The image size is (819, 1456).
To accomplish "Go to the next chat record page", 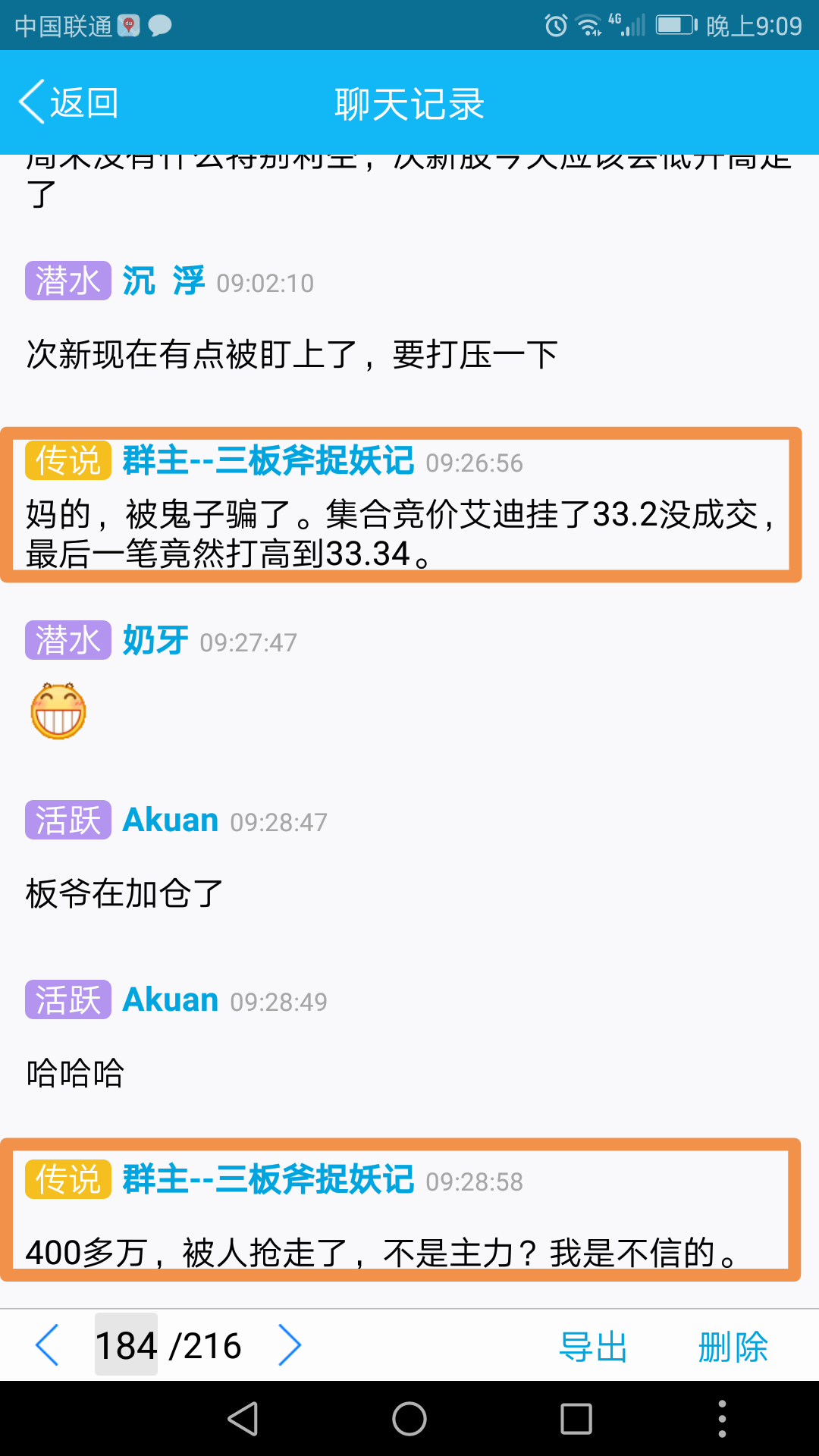I will (290, 1345).
